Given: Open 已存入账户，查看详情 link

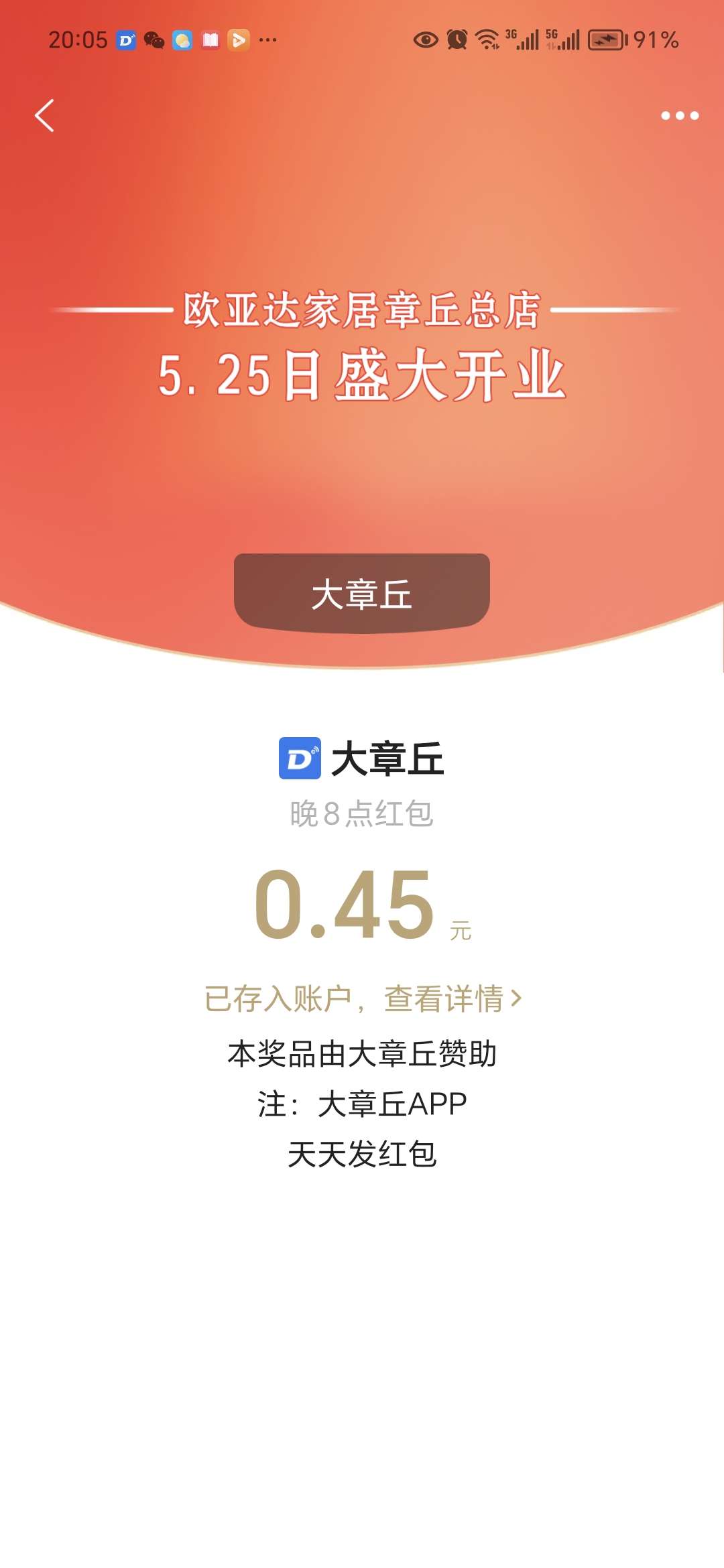Looking at the screenshot, I should click(362, 998).
